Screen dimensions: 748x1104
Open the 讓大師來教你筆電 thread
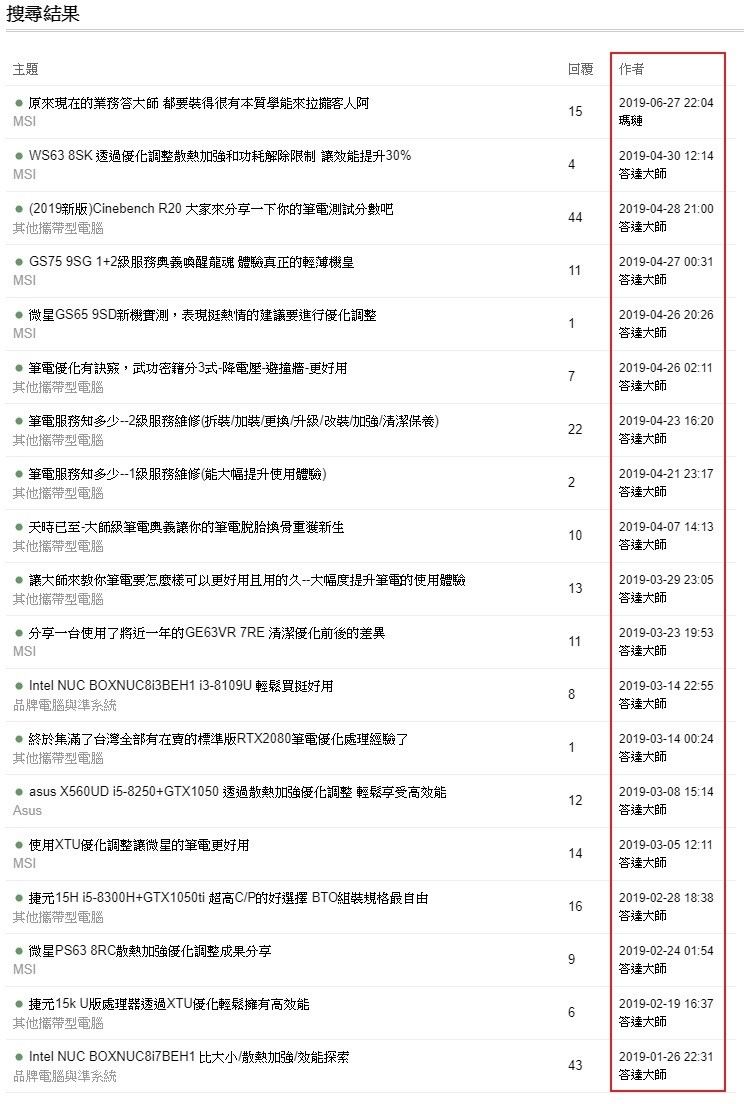pyautogui.click(x=246, y=580)
